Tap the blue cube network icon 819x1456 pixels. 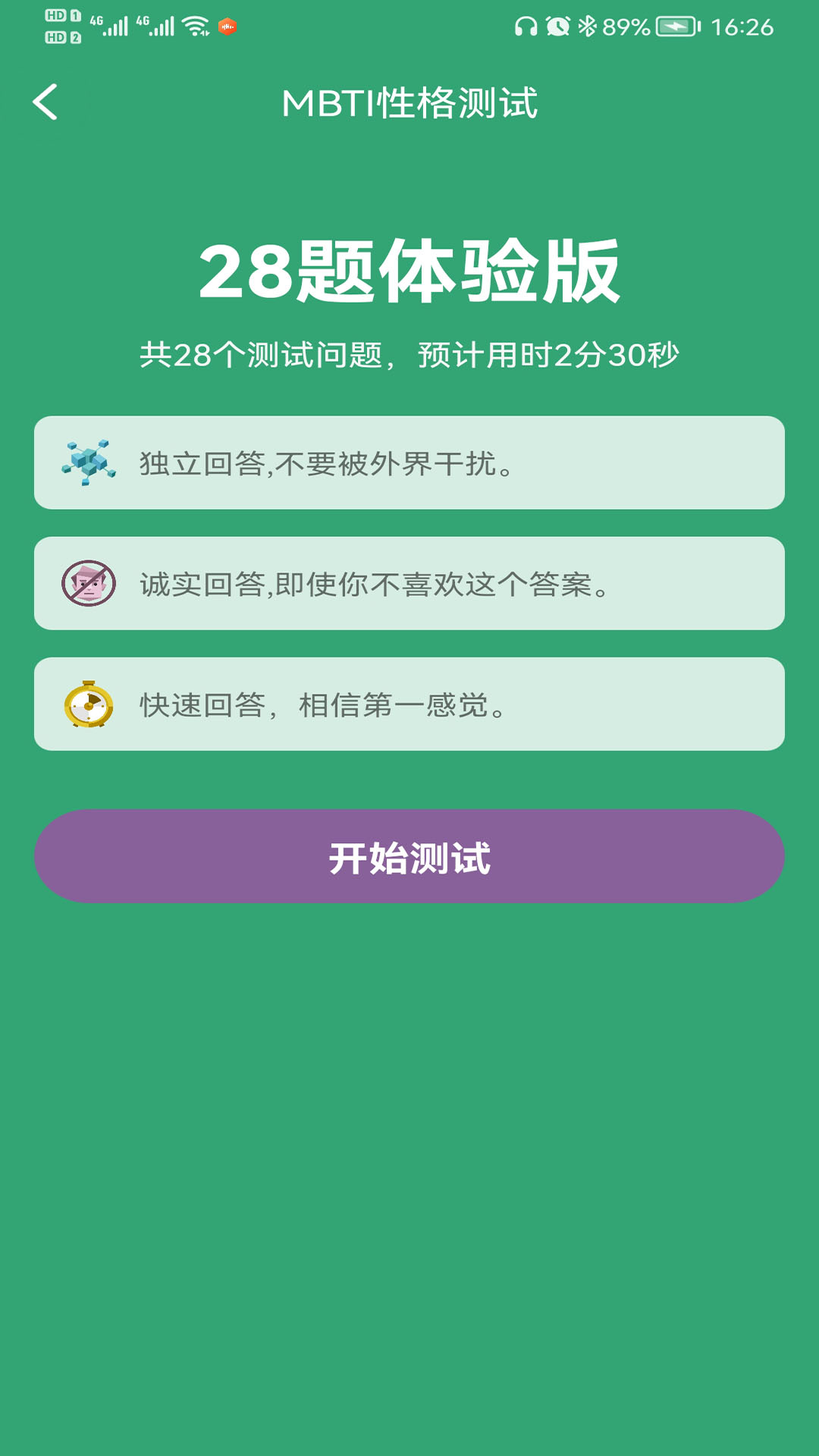(x=89, y=461)
